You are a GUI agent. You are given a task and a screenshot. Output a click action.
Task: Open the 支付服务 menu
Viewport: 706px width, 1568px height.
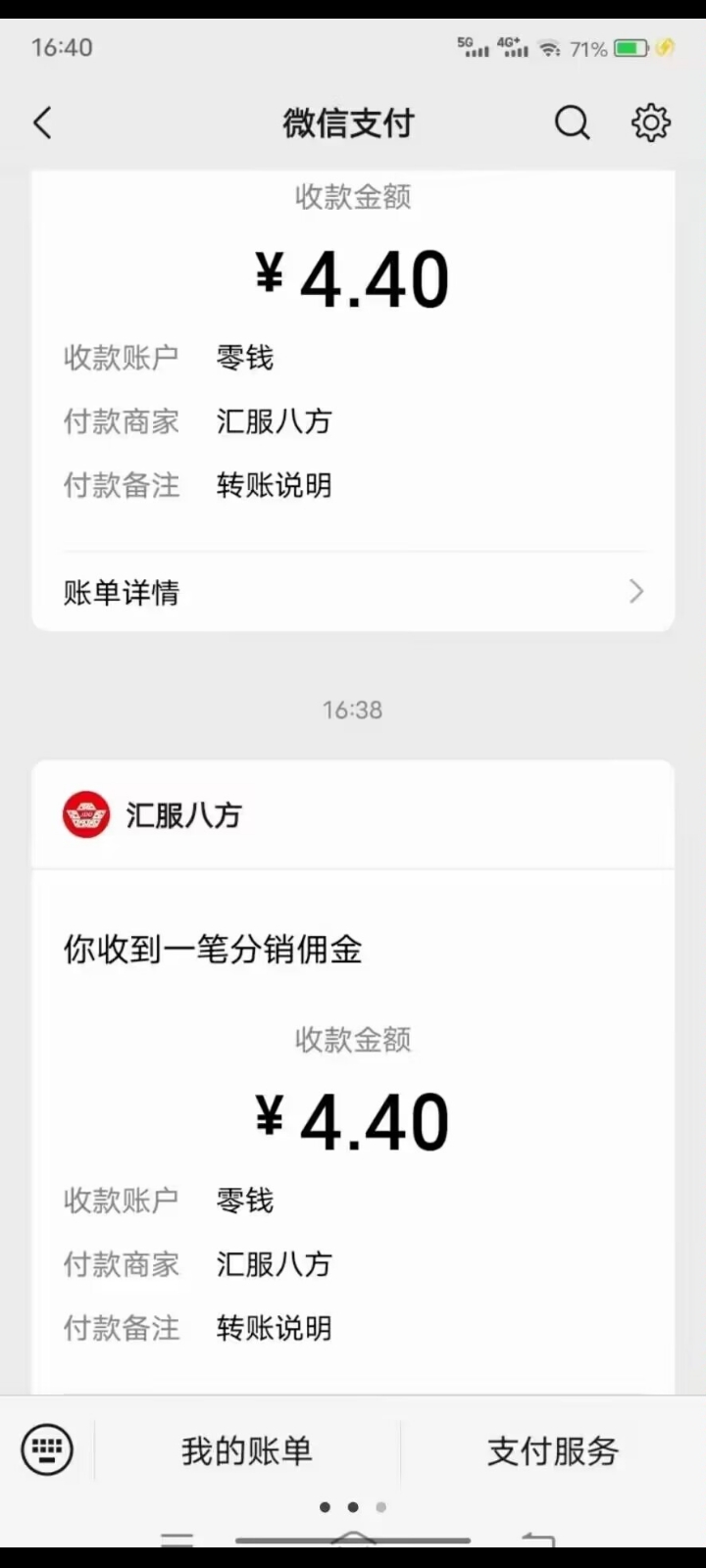point(553,1450)
